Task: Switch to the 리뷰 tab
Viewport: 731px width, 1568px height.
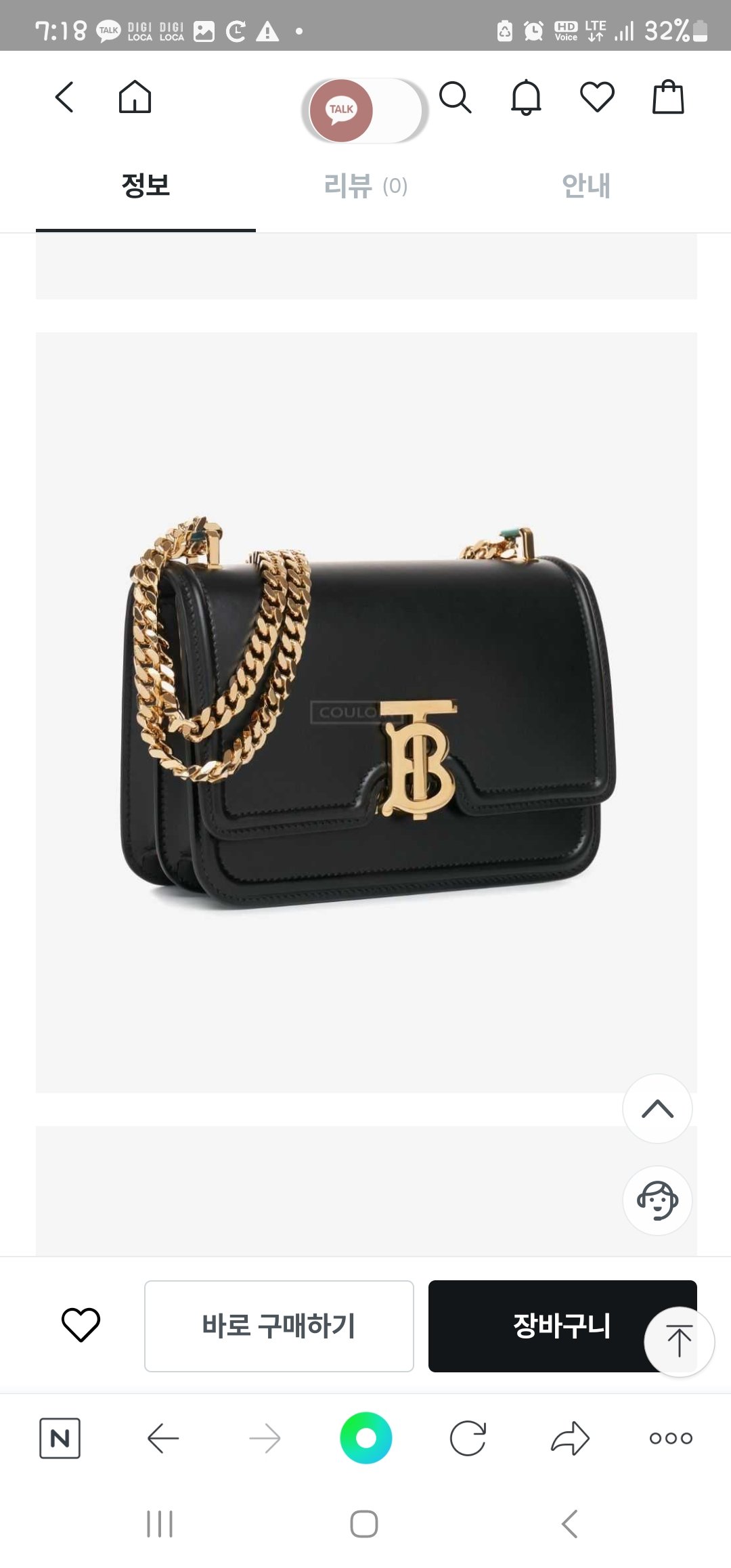Action: (x=365, y=186)
